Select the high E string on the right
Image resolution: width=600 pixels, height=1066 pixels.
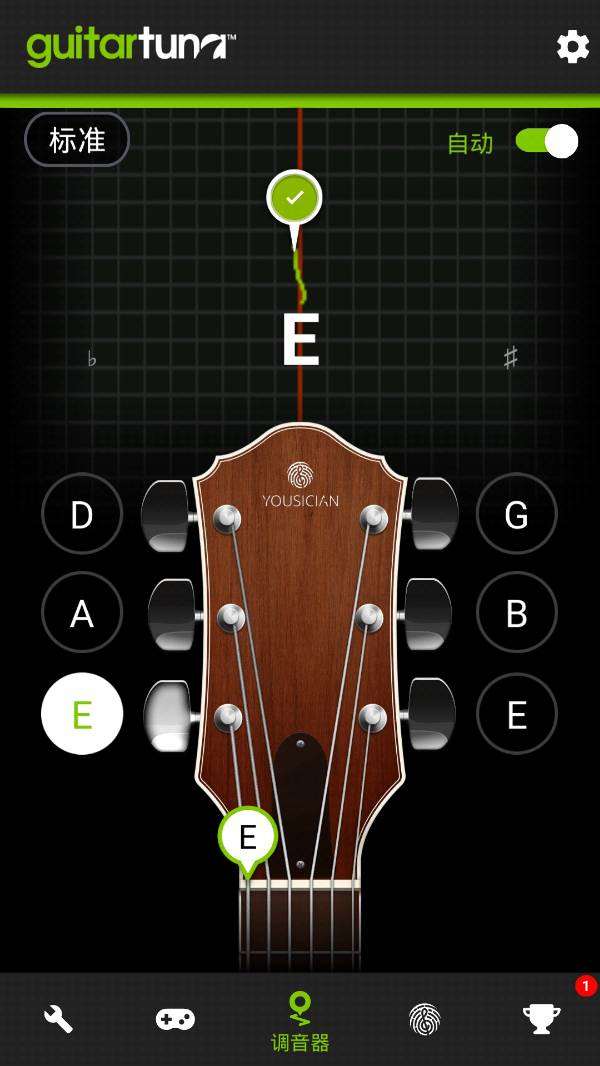(x=516, y=714)
